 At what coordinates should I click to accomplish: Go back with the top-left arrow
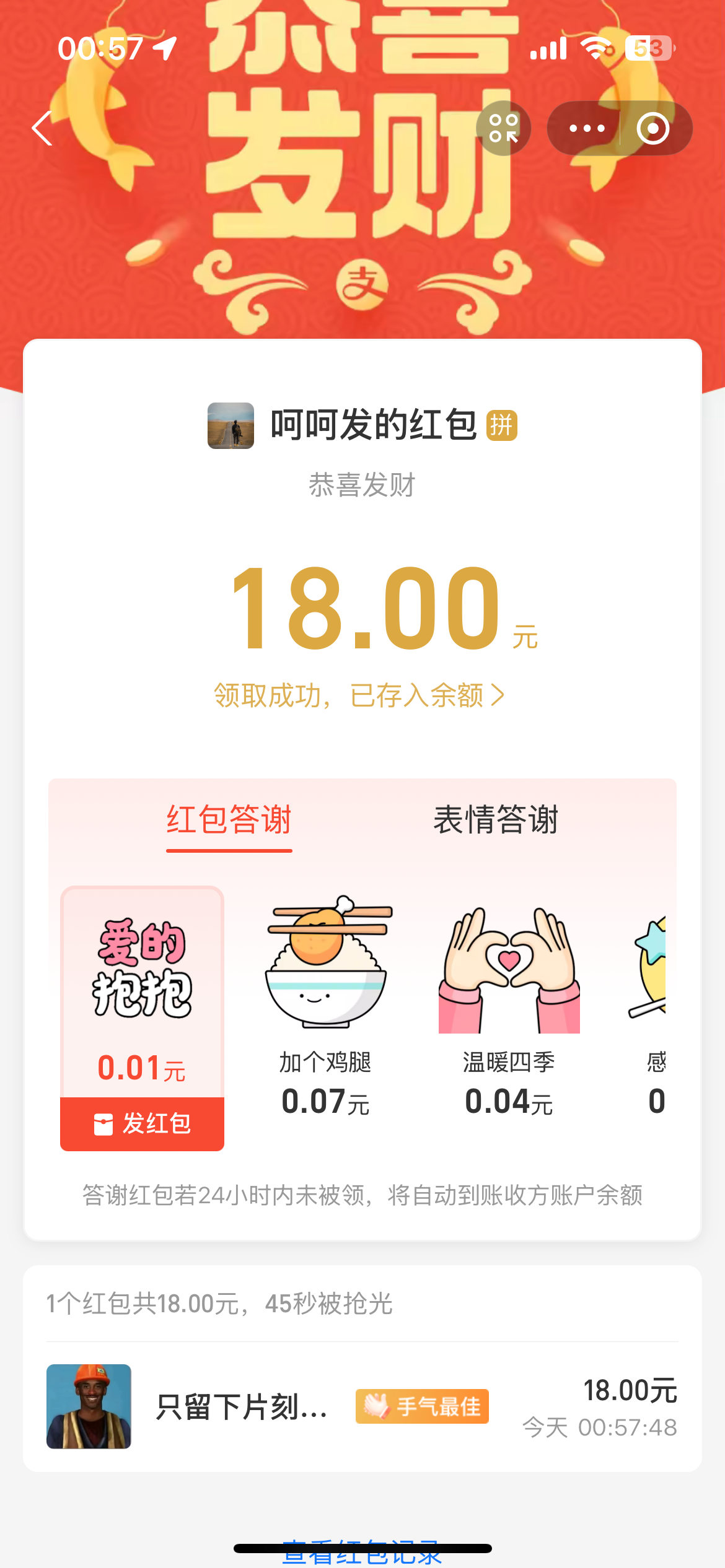42,128
